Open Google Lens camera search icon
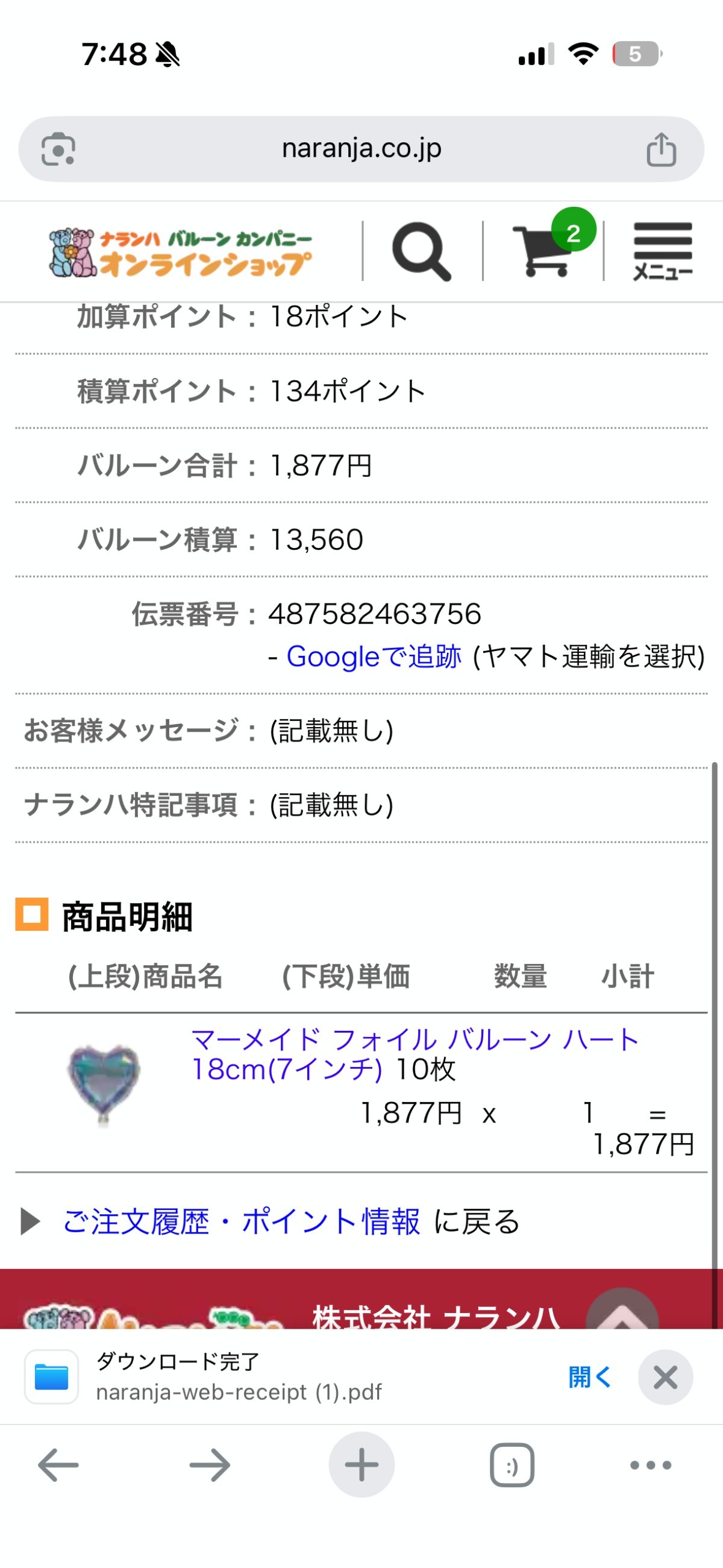The image size is (723, 1568). [x=58, y=149]
